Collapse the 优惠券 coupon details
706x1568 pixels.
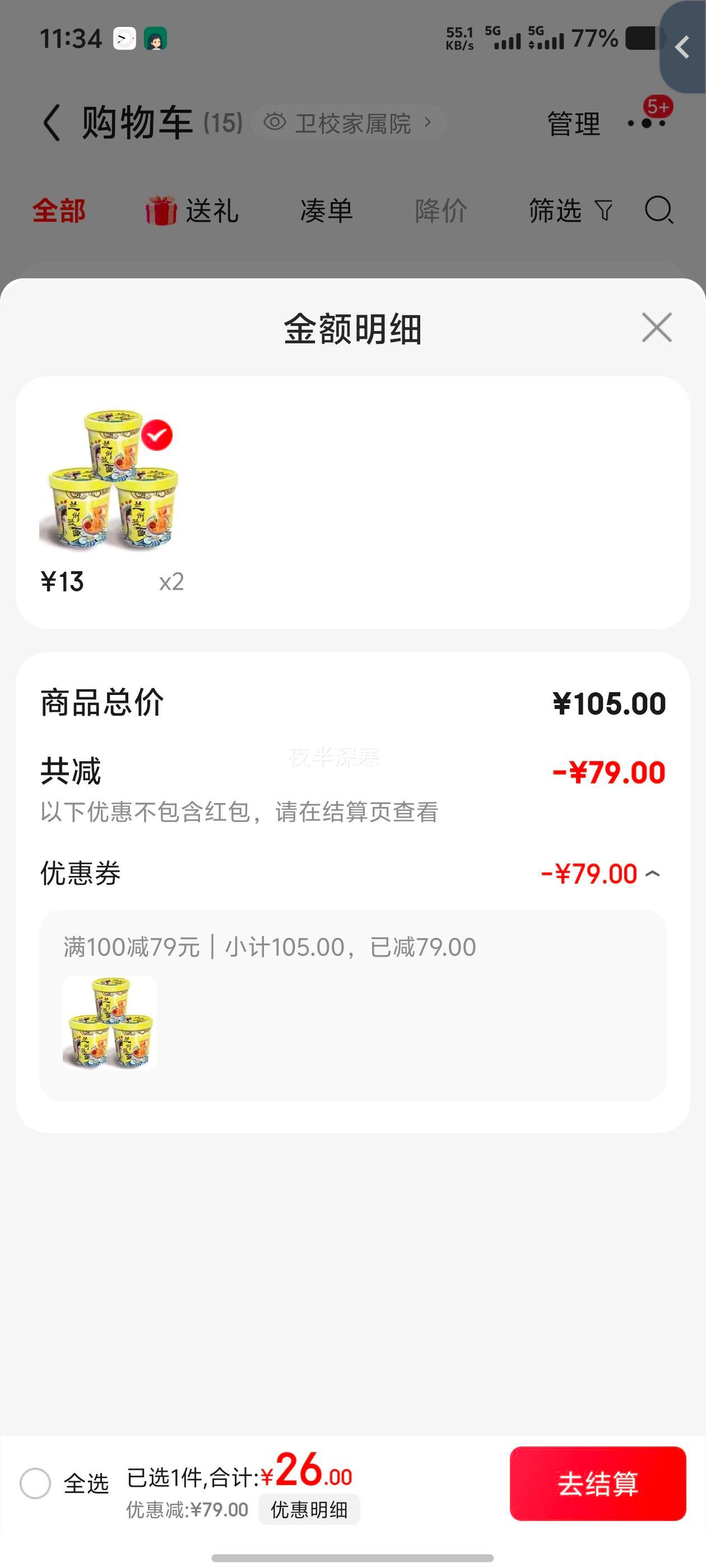tap(652, 873)
